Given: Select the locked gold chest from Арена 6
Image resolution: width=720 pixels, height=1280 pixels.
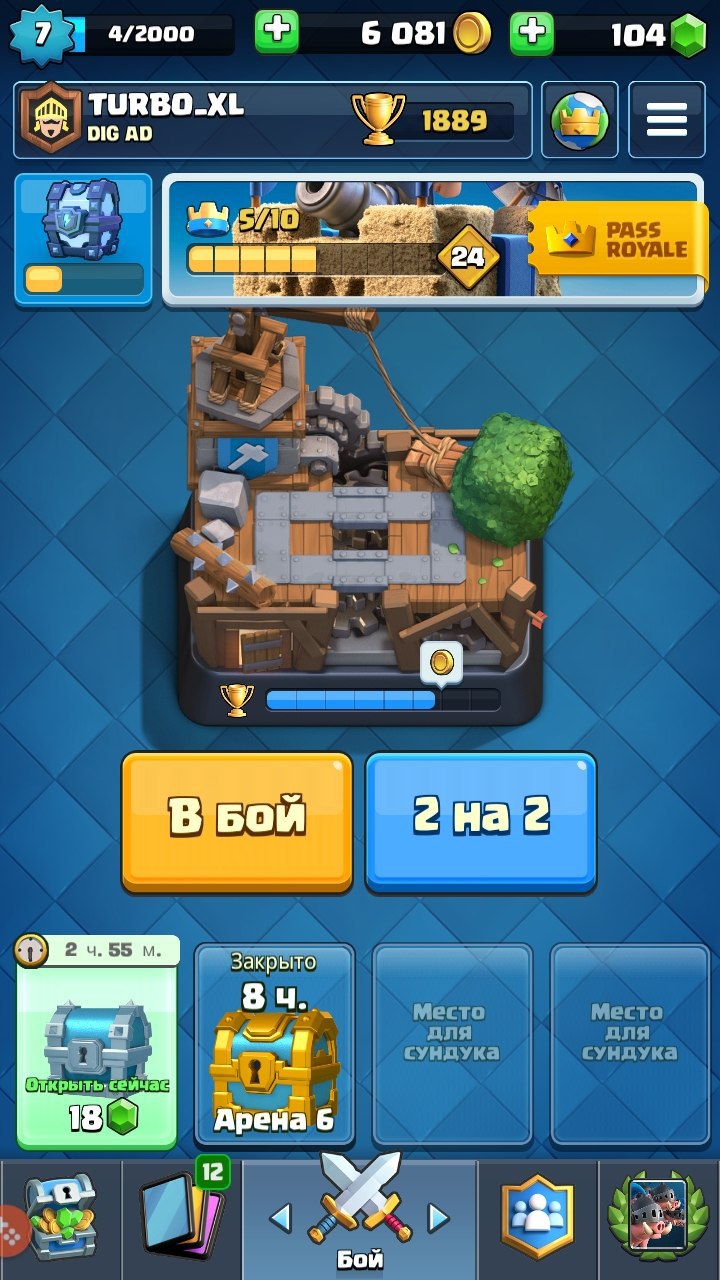Looking at the screenshot, I should click(x=274, y=1045).
